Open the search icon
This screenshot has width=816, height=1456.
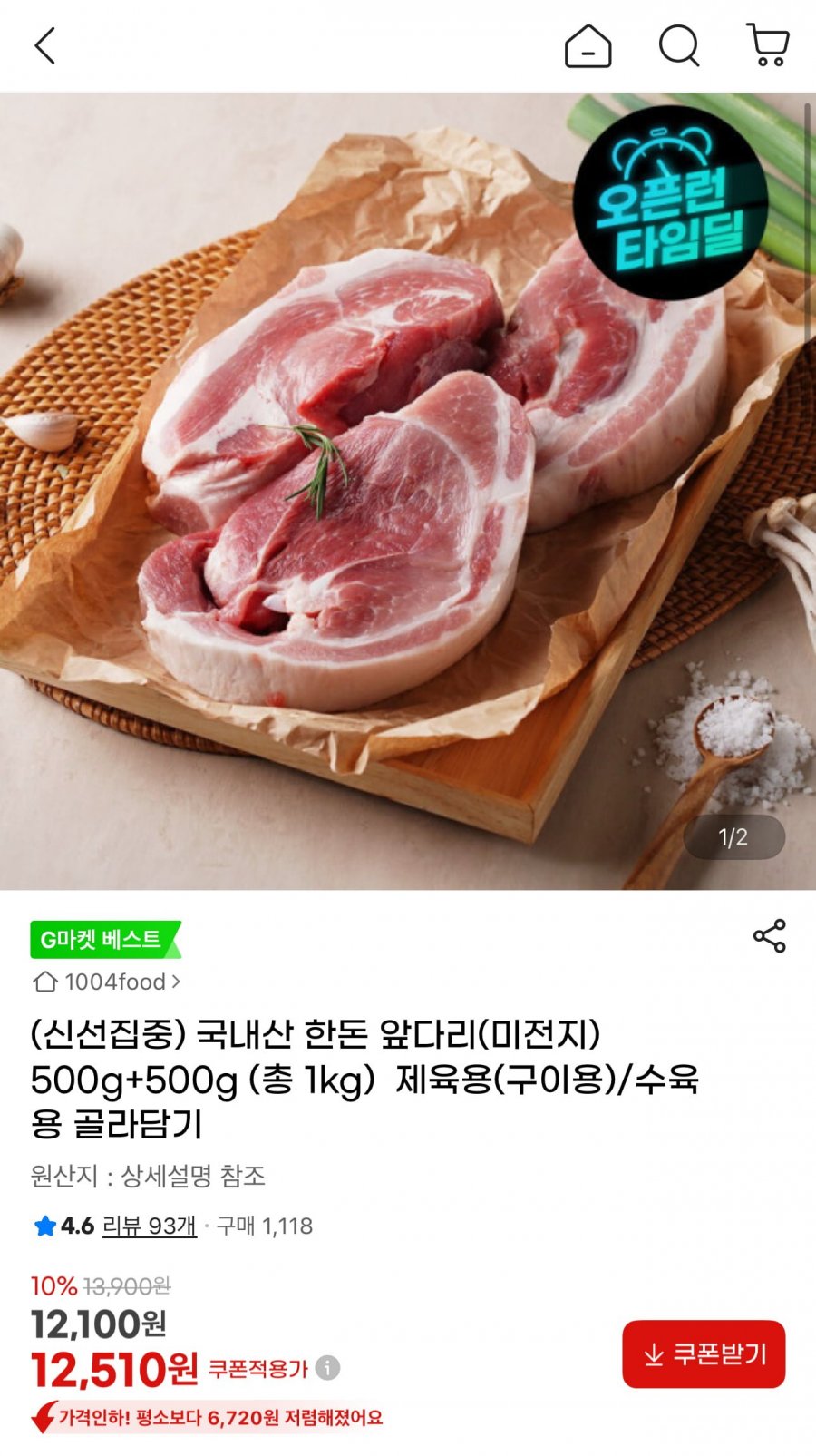tap(678, 47)
